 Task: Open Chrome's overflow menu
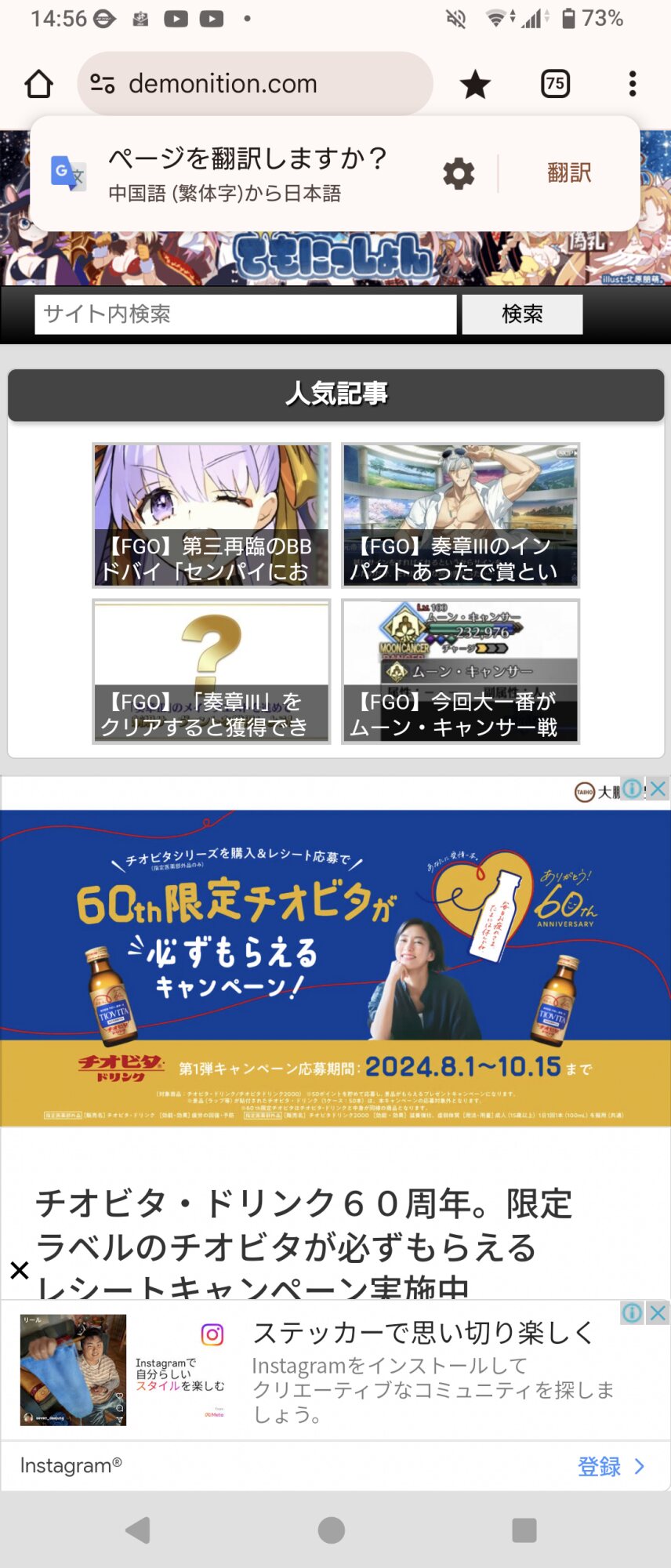click(x=632, y=84)
